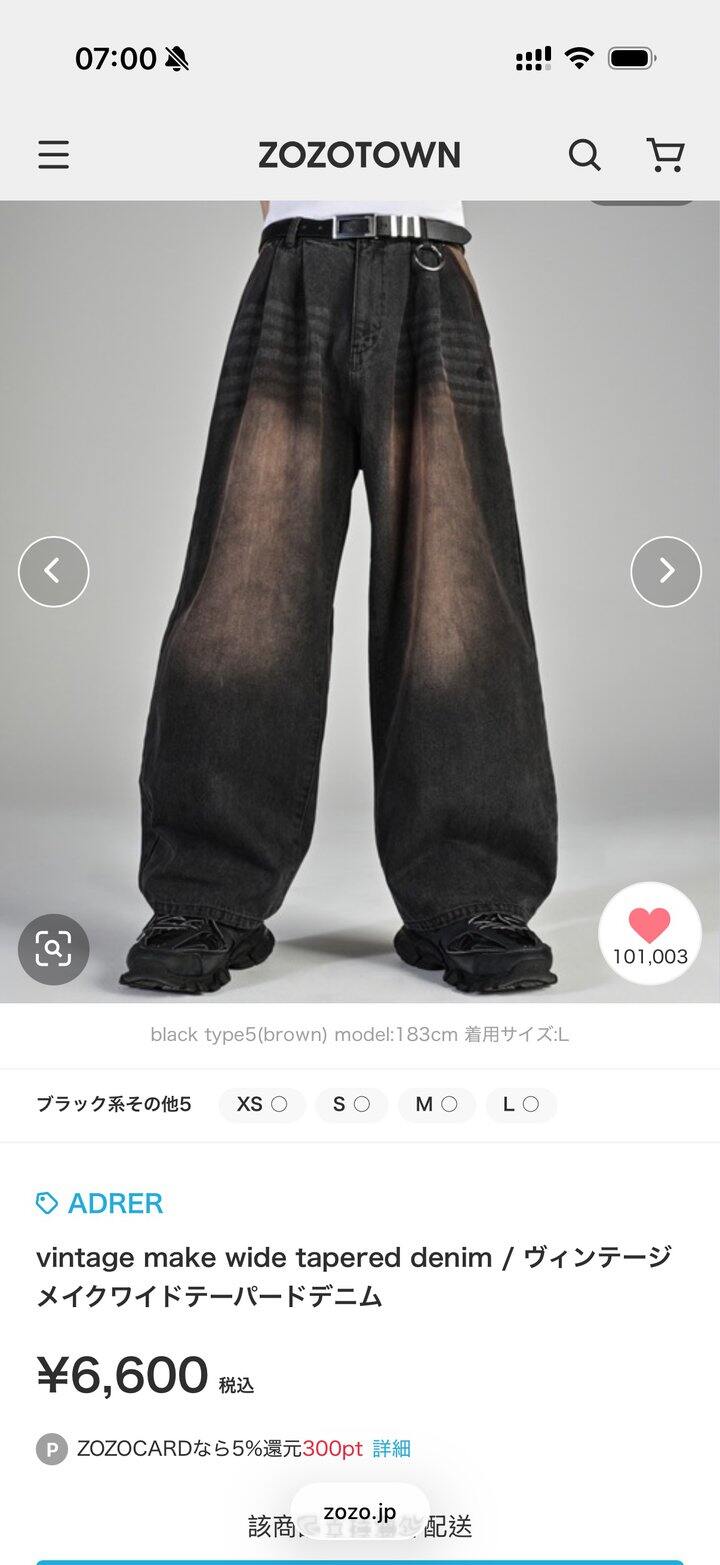Select size L
Screen dimensions: 720x1565
[521, 1105]
